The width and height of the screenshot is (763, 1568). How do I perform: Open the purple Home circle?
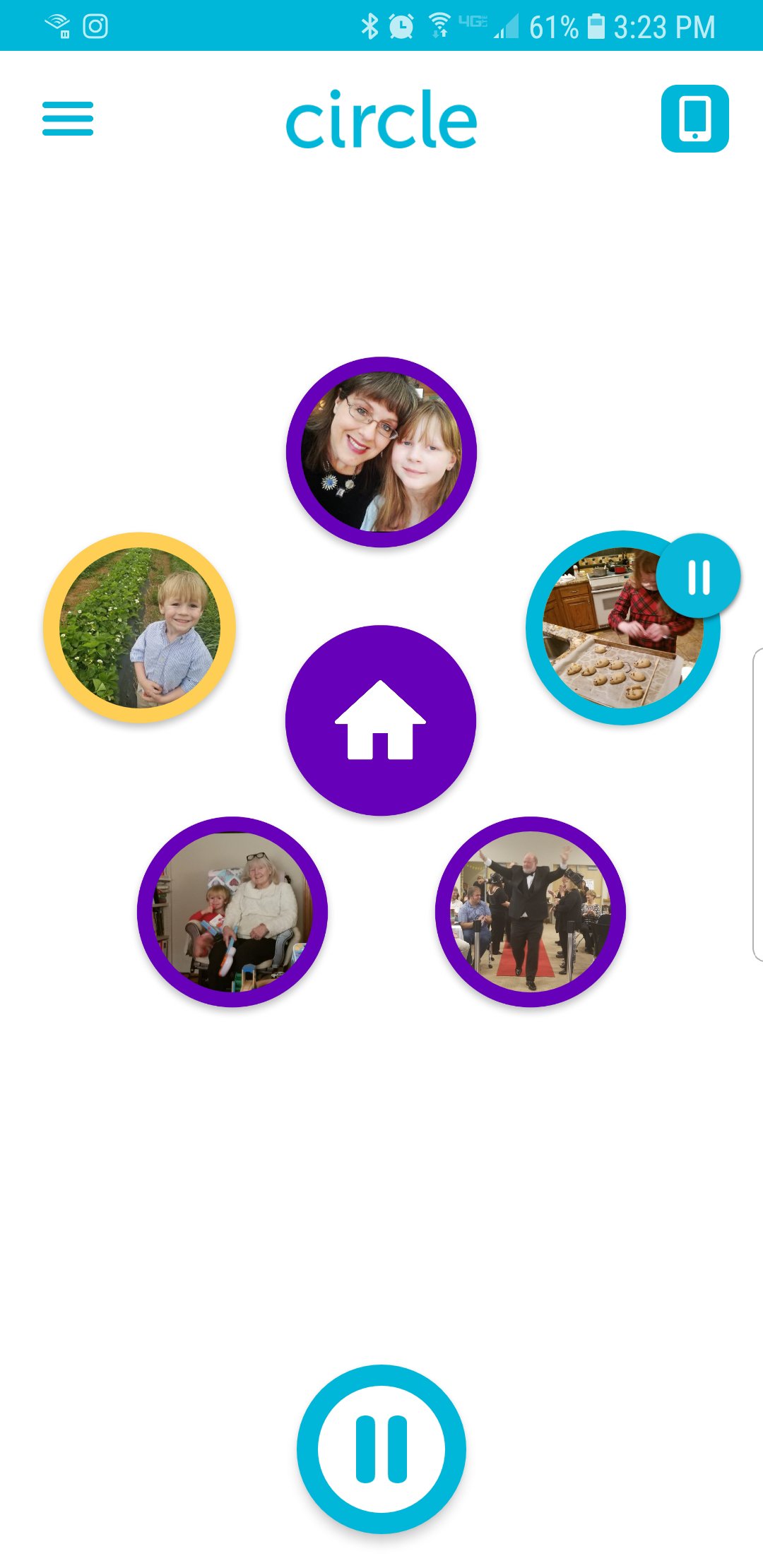(x=381, y=720)
